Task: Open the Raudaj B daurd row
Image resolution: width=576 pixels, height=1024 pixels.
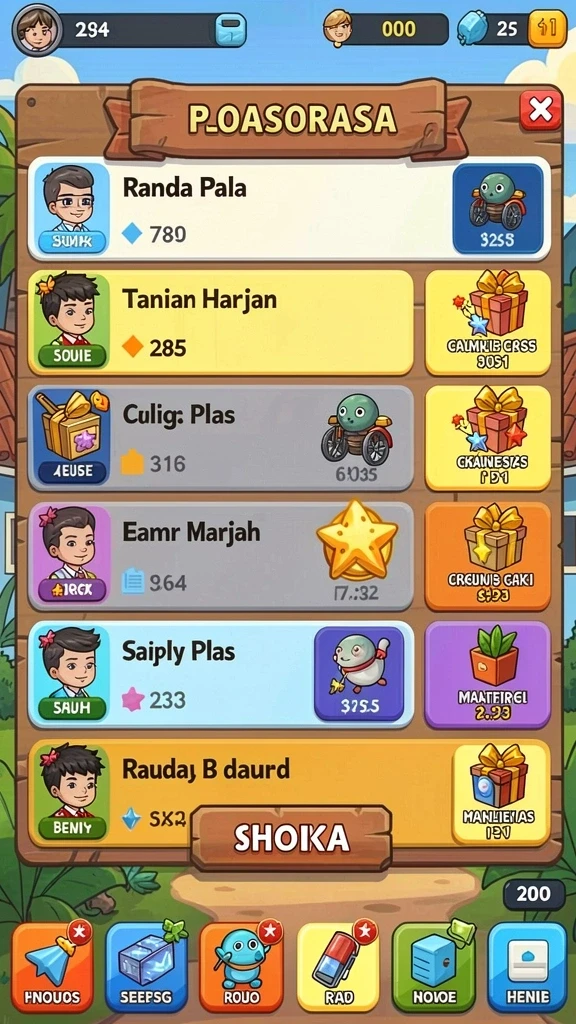Action: coord(289,792)
